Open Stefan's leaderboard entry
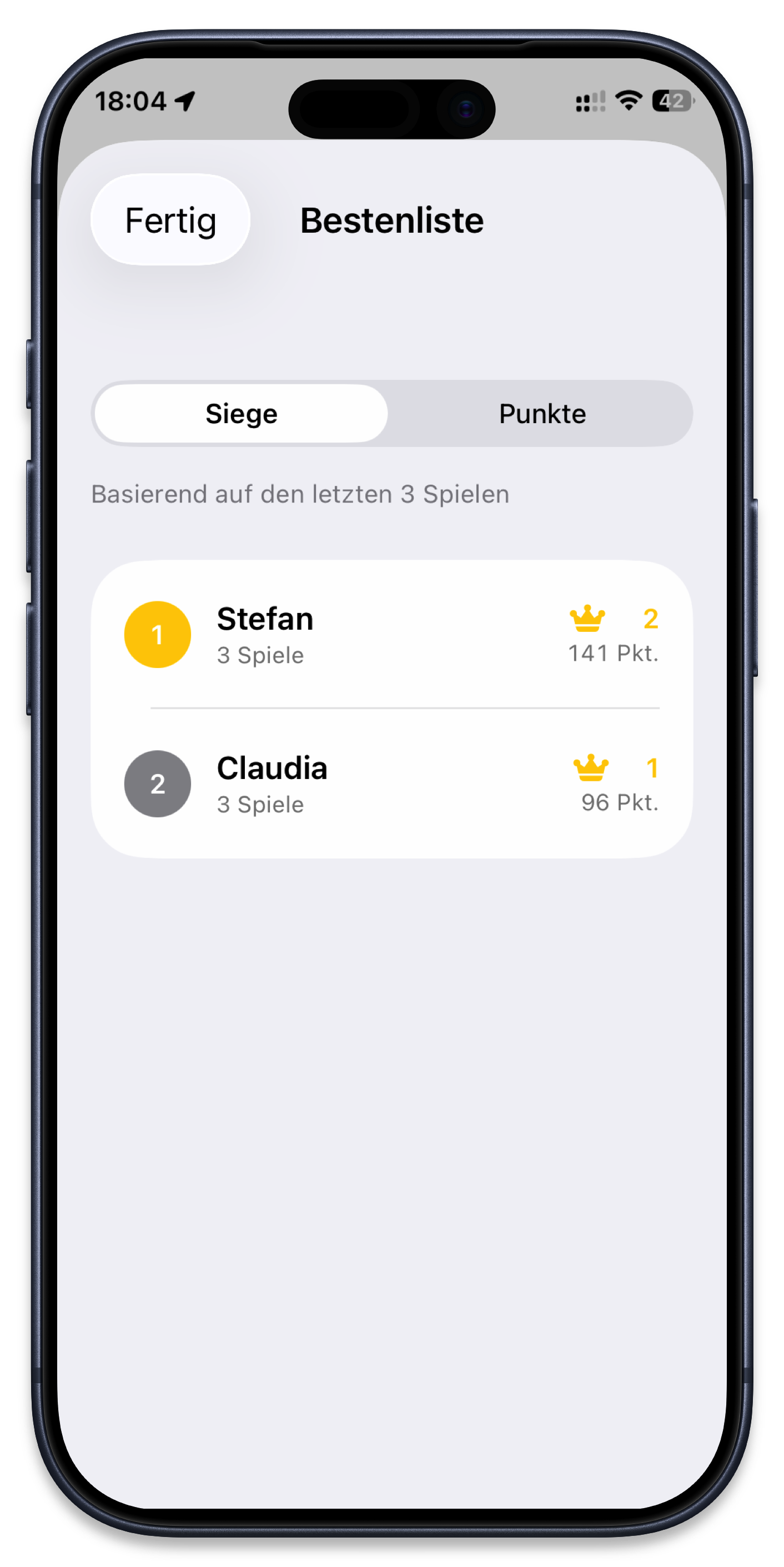The width and height of the screenshot is (784, 1567). click(391, 635)
